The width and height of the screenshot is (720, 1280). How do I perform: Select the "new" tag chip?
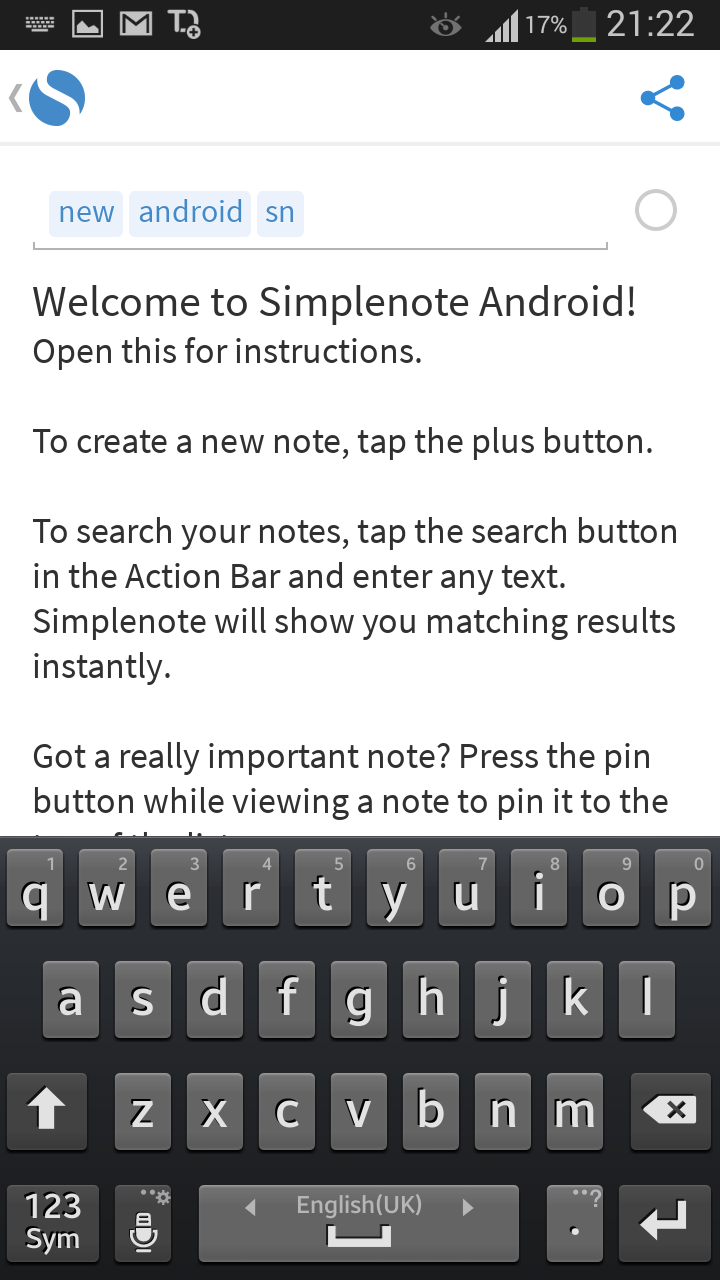click(86, 213)
